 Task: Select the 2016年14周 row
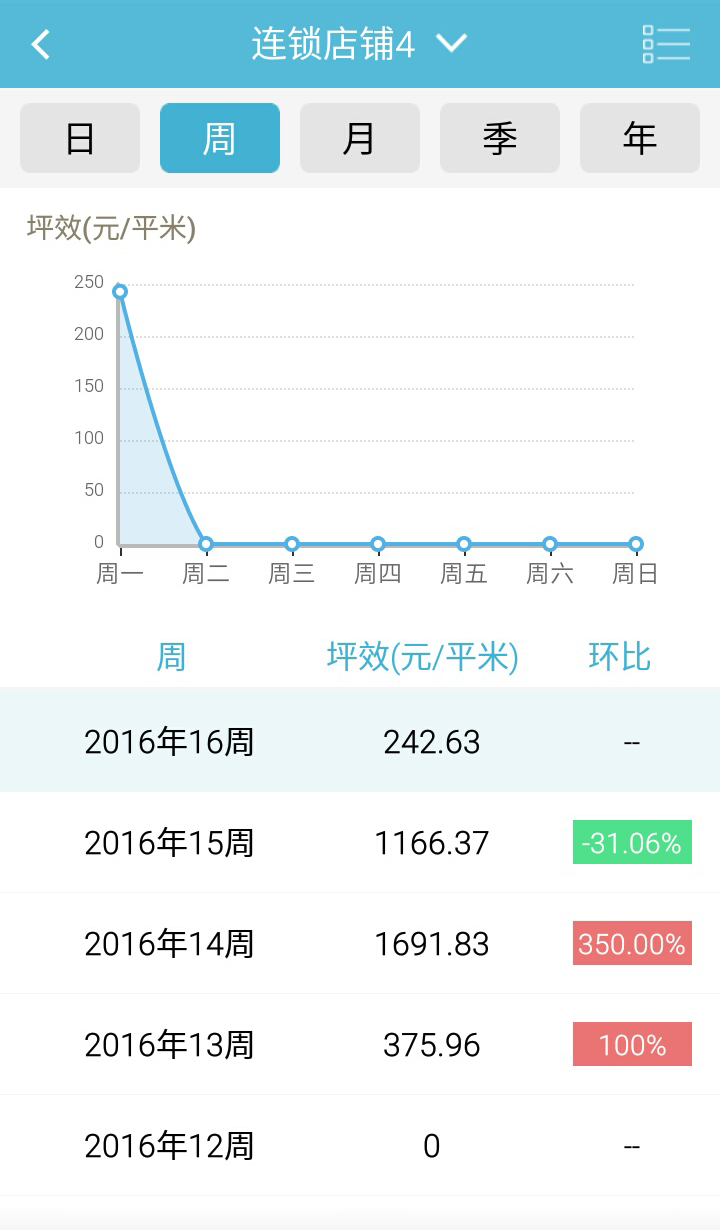point(360,943)
